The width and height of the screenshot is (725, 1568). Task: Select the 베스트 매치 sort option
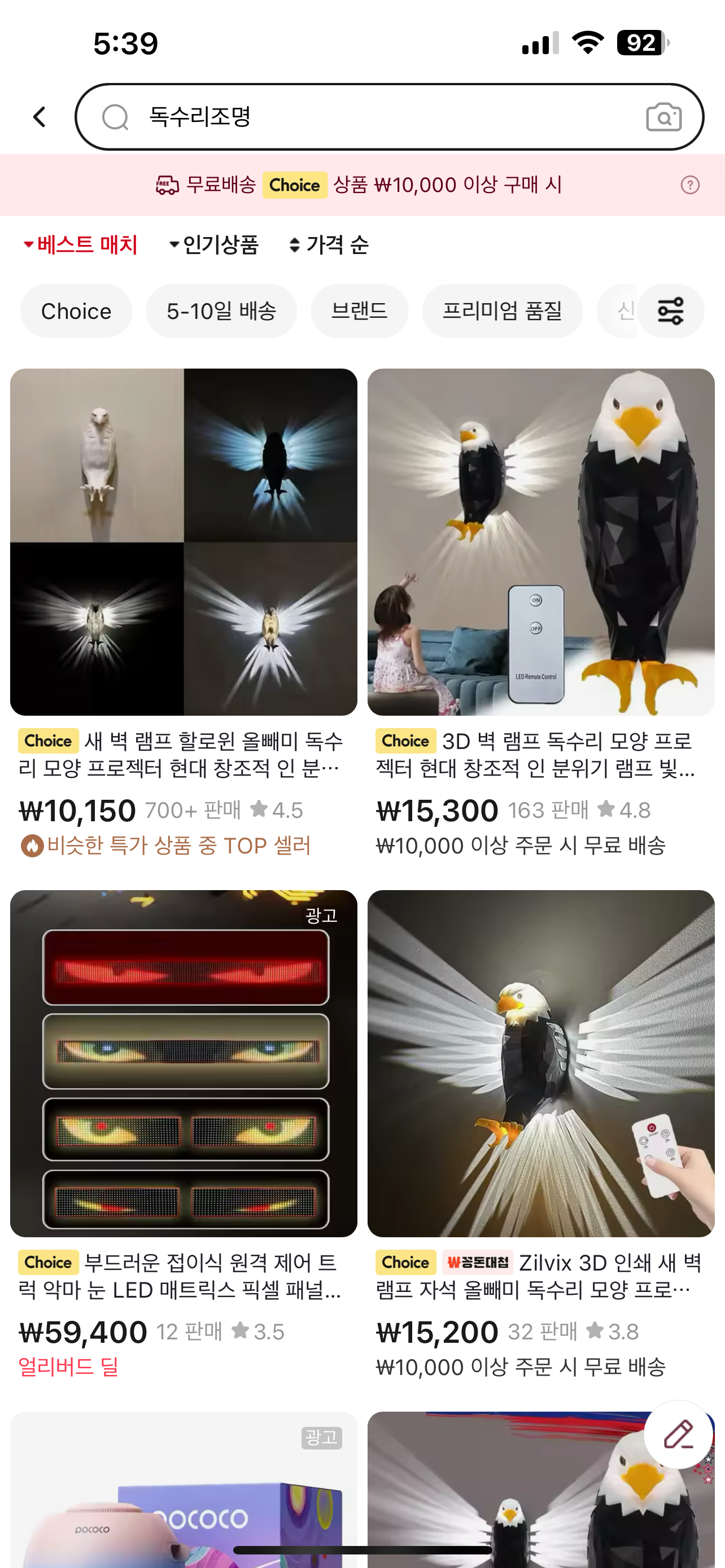pyautogui.click(x=80, y=245)
